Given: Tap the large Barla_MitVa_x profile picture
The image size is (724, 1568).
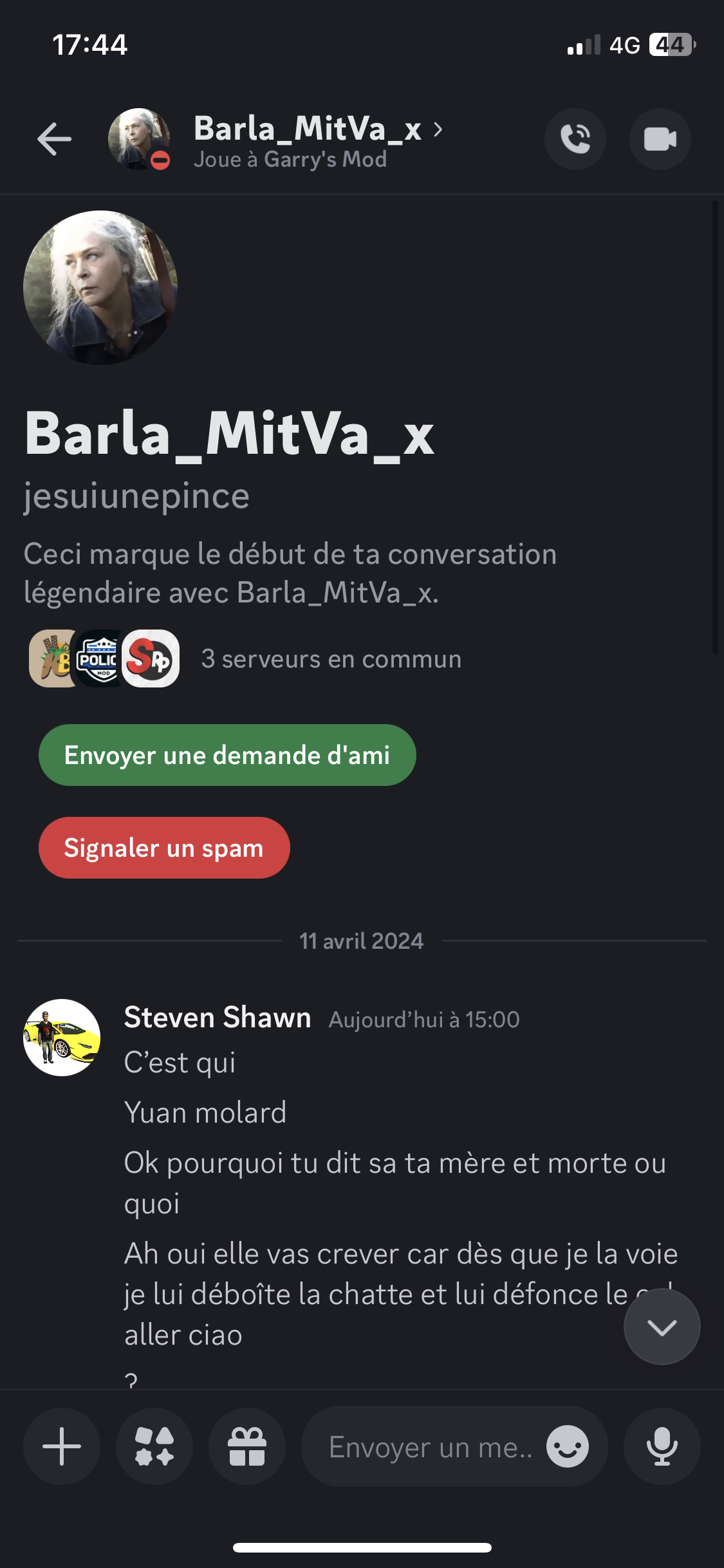Looking at the screenshot, I should point(100,288).
